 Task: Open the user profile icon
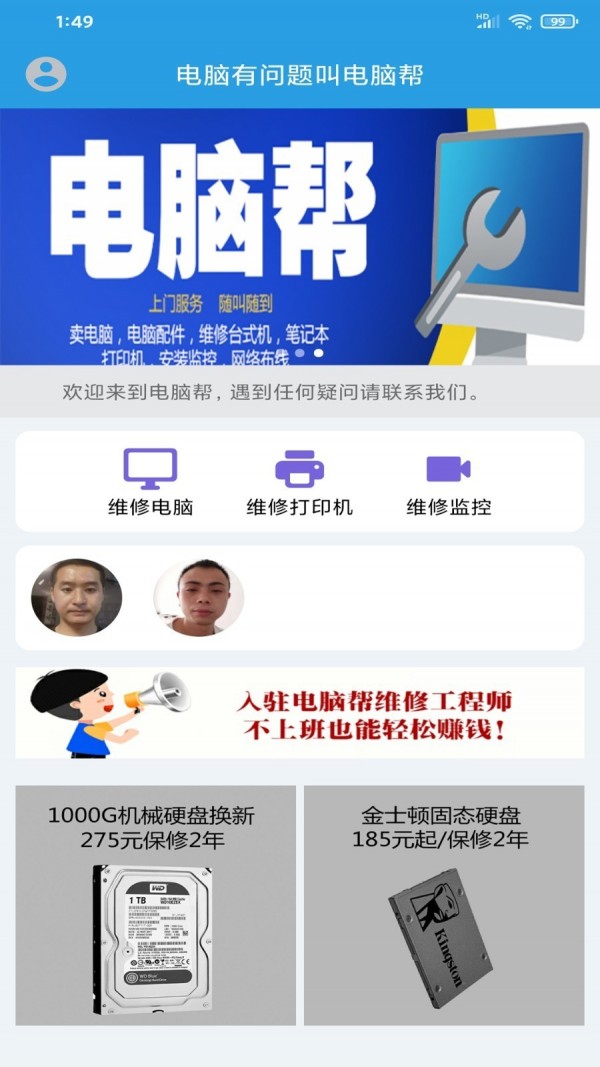(46, 74)
